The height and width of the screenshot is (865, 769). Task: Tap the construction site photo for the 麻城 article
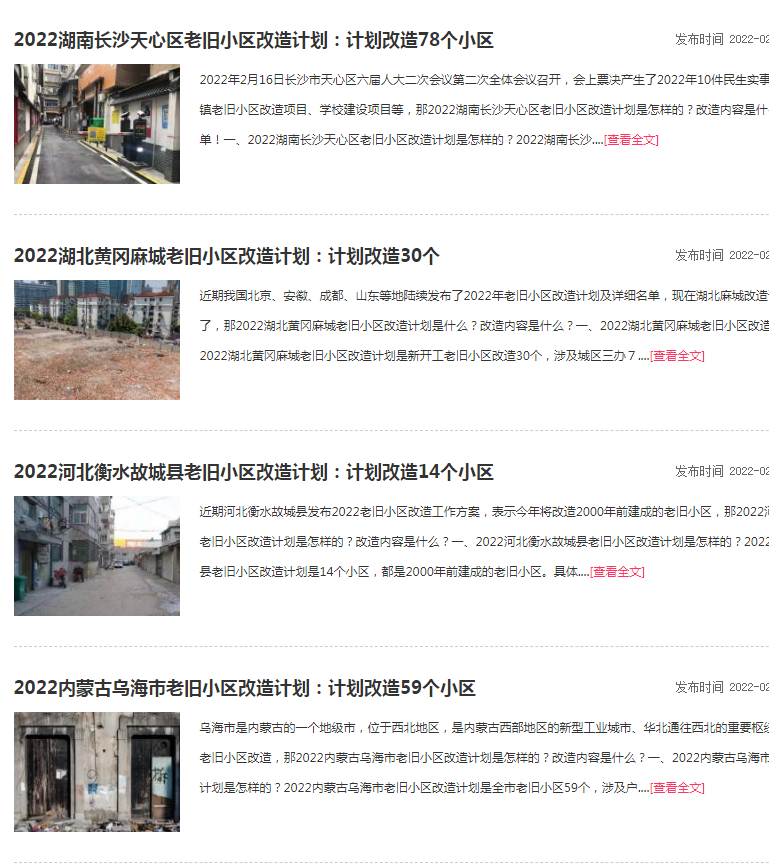(x=97, y=340)
